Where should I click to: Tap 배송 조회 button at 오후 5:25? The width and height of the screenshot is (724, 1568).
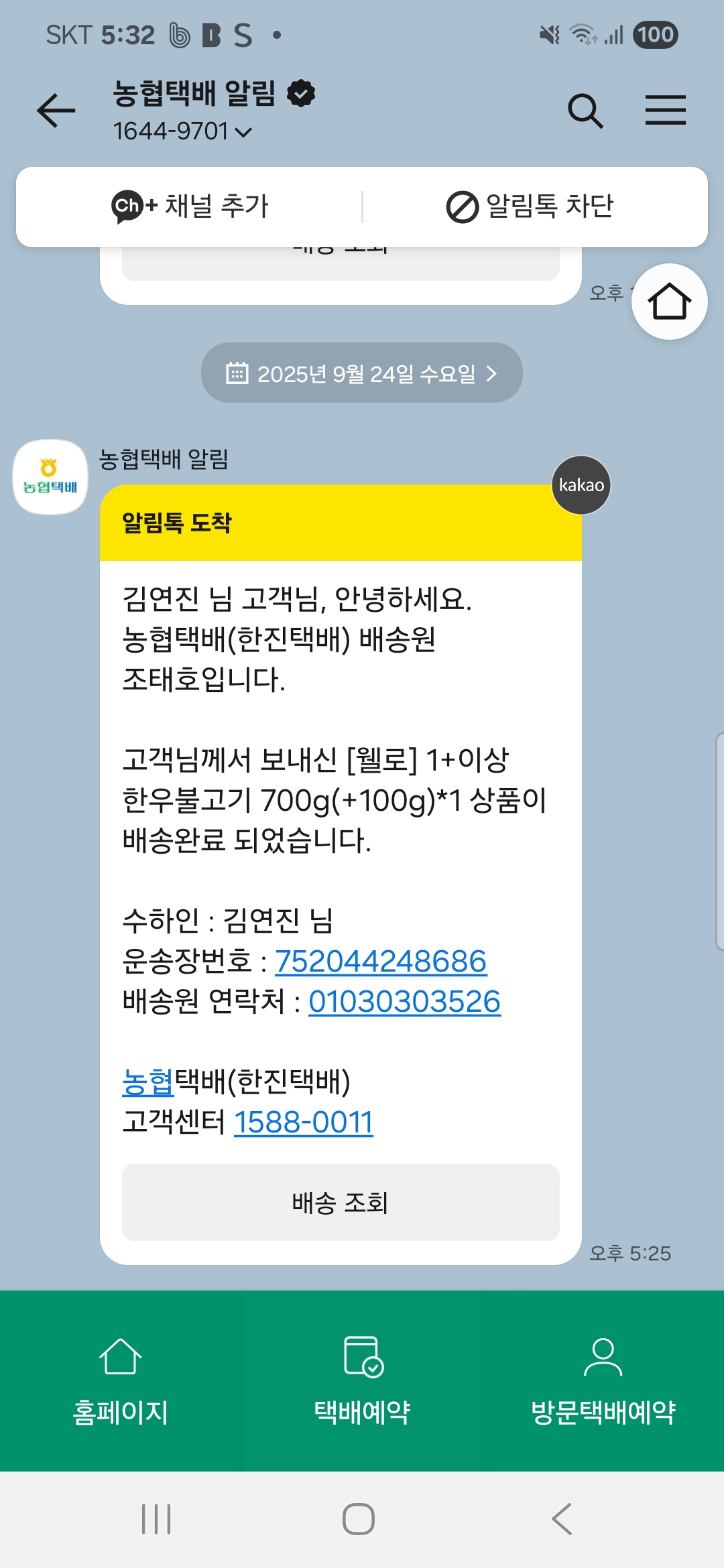[x=341, y=1203]
